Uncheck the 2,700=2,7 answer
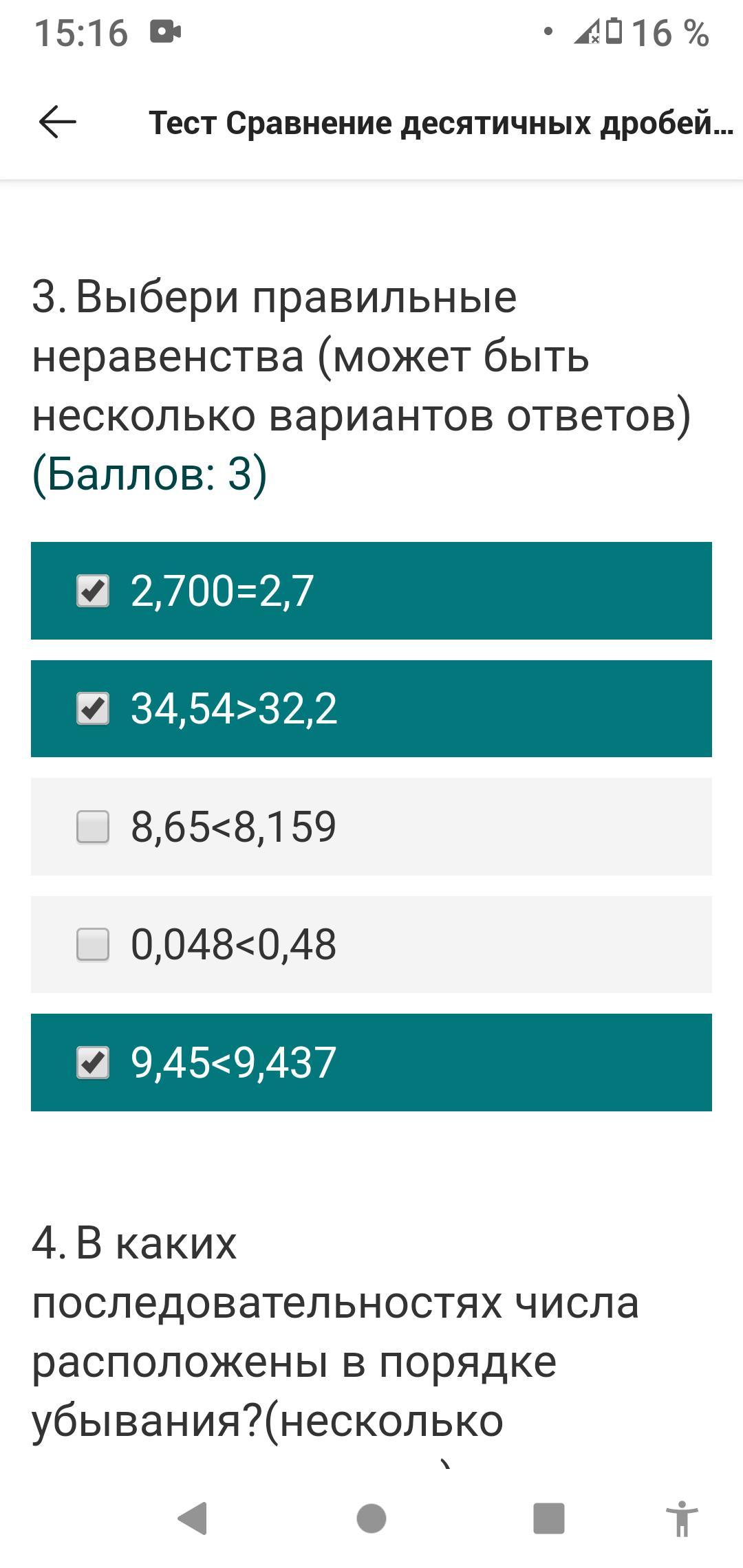The image size is (743, 1568). pos(93,591)
